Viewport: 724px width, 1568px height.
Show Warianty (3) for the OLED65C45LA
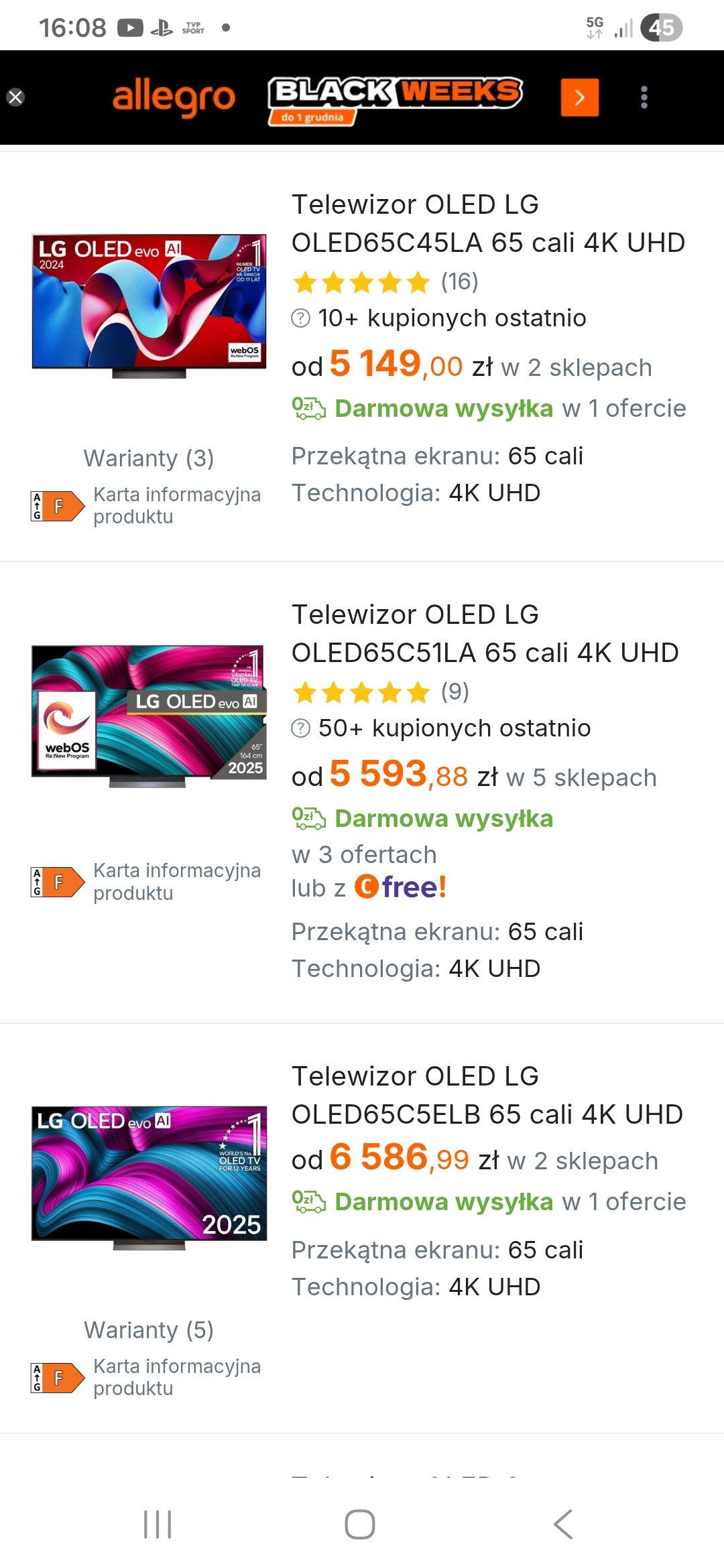[149, 458]
